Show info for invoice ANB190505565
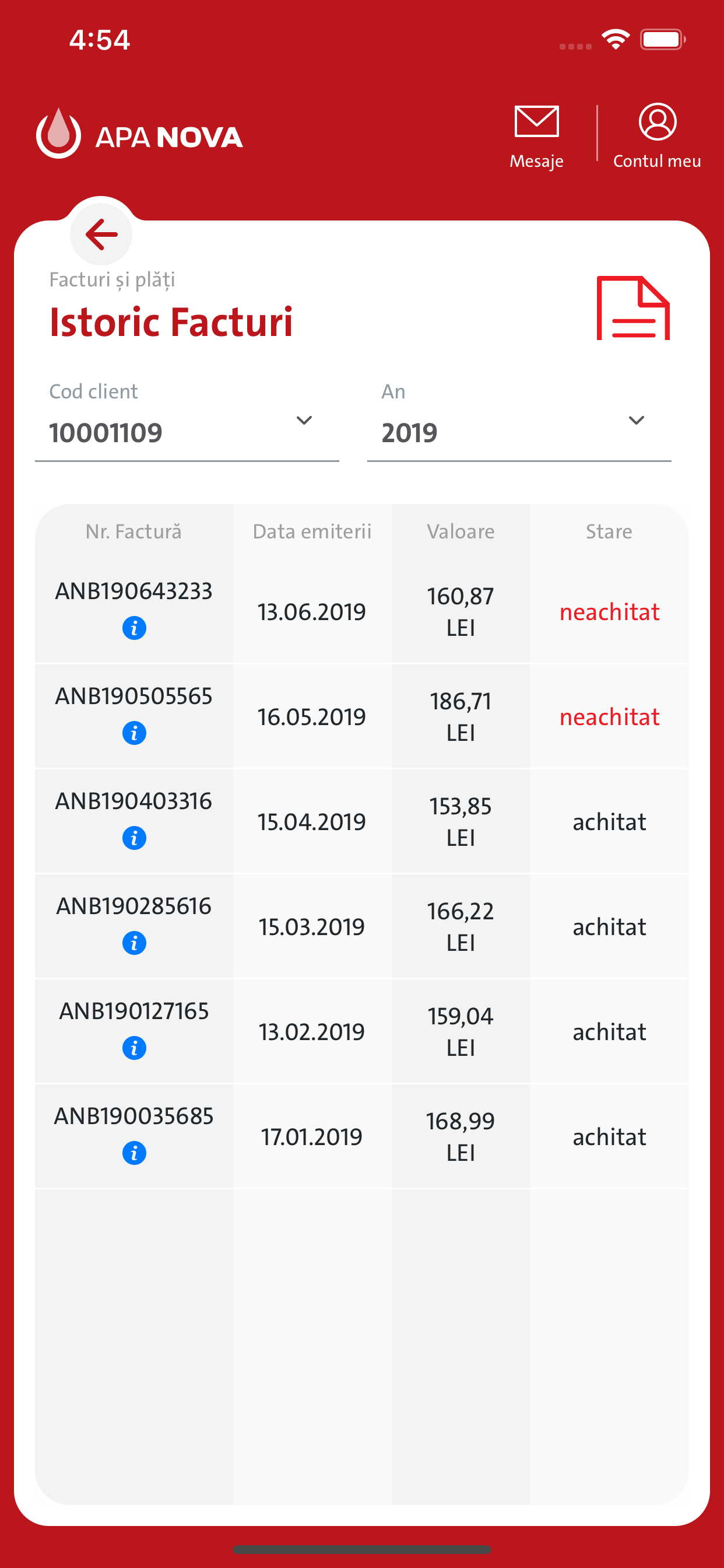This screenshot has height=1568, width=724. coord(134,733)
